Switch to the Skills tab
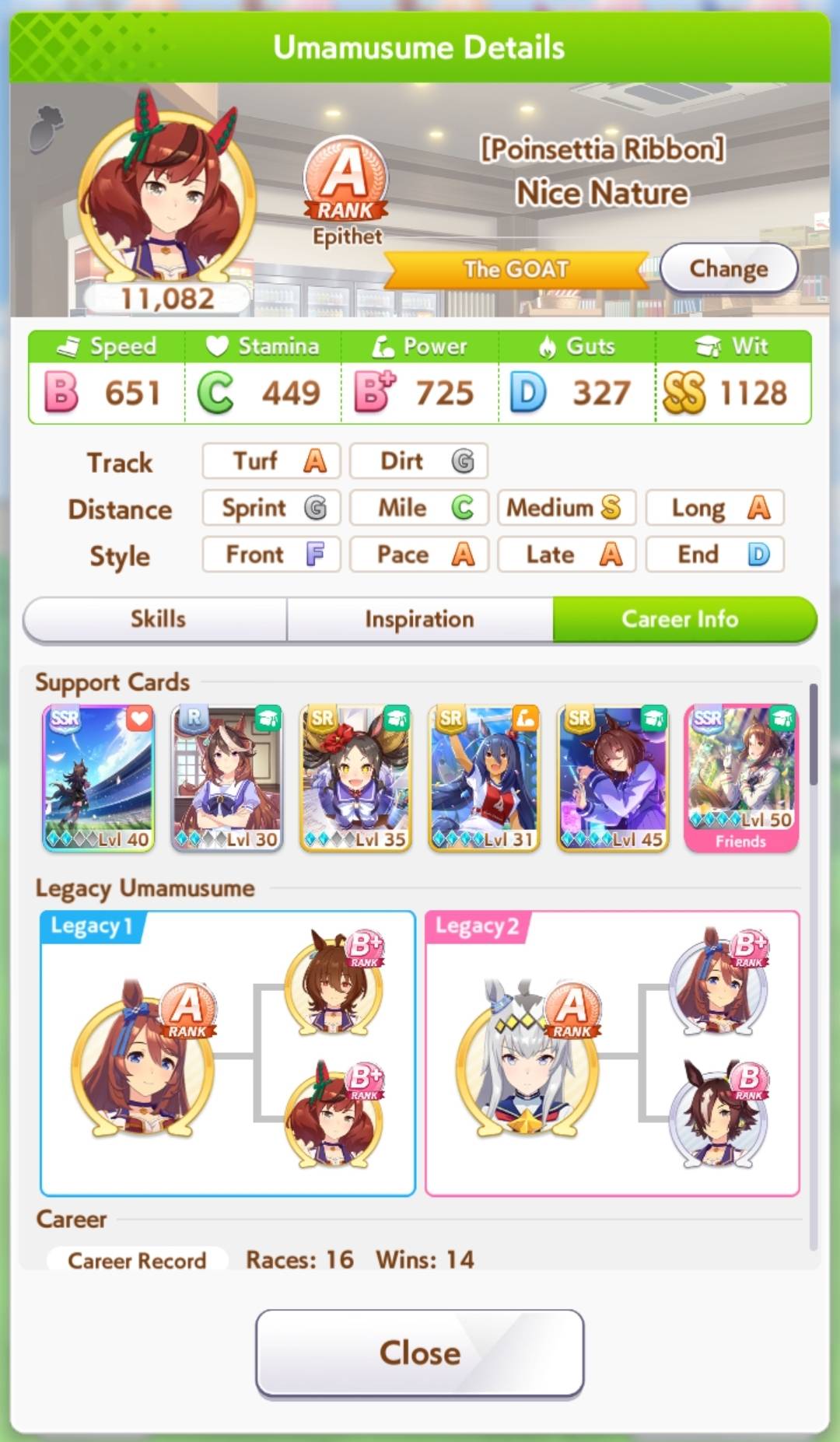This screenshot has width=840, height=1442. tap(157, 619)
